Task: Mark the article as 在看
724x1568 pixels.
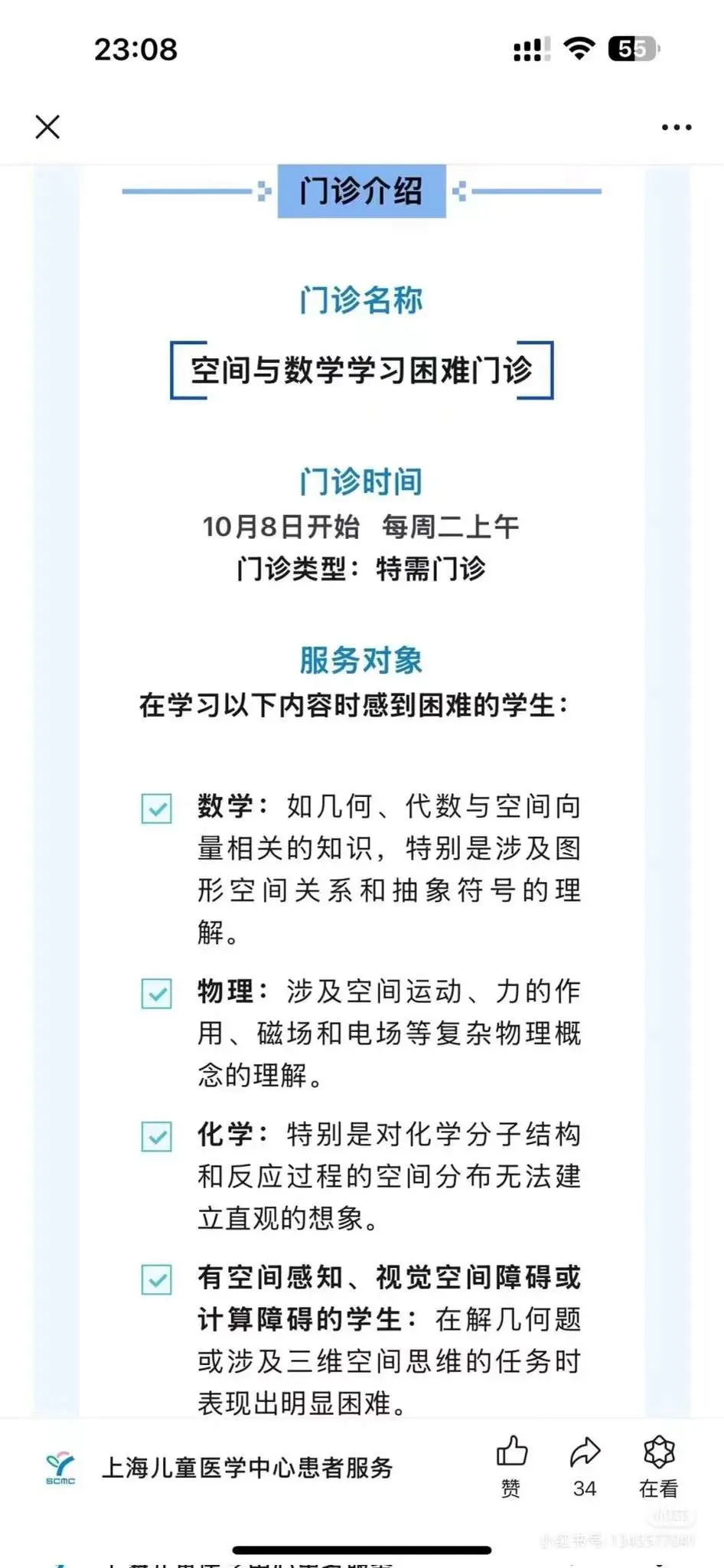Action: tap(658, 1465)
